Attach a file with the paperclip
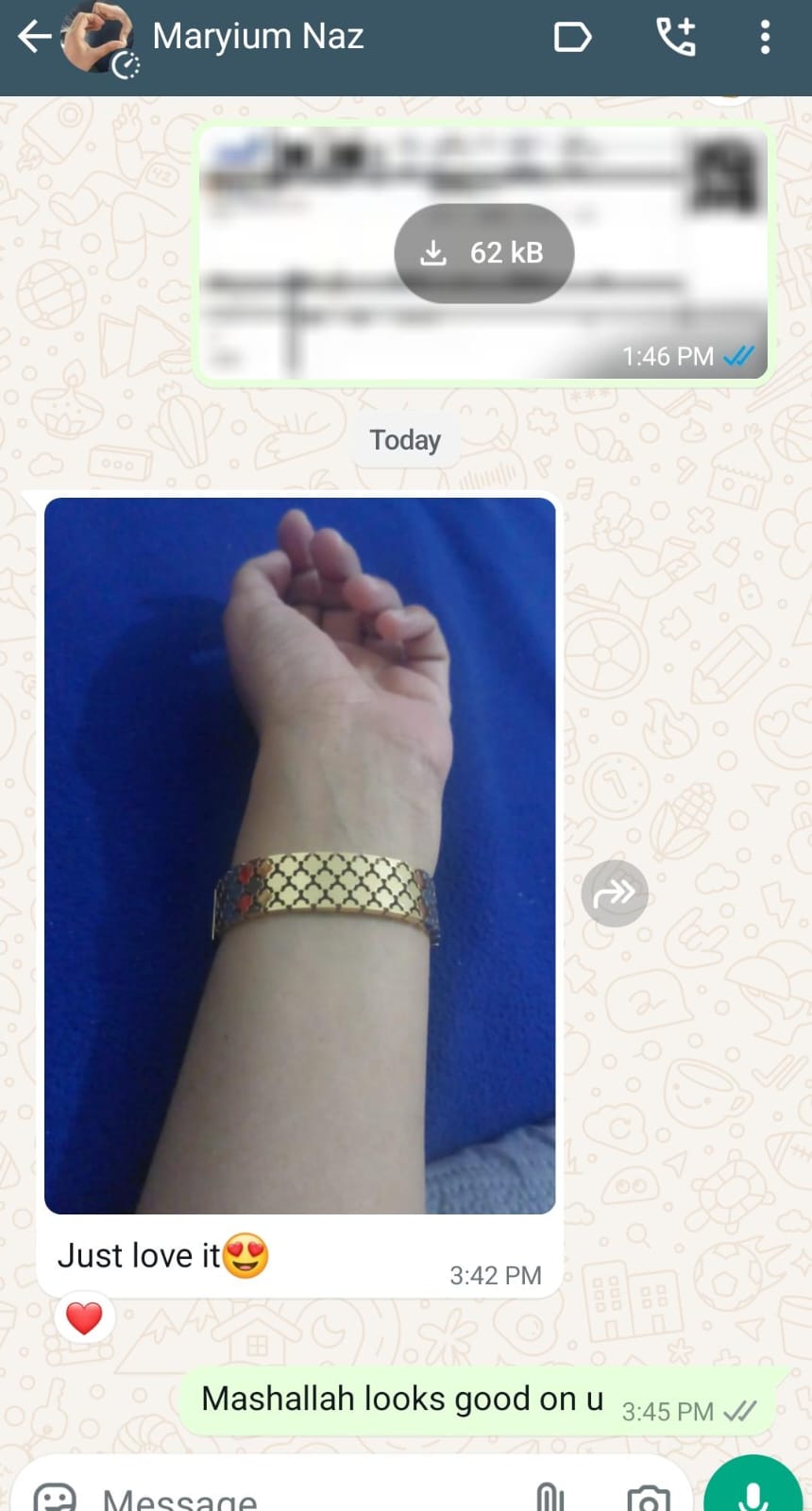Image resolution: width=812 pixels, height=1511 pixels. point(550,1498)
